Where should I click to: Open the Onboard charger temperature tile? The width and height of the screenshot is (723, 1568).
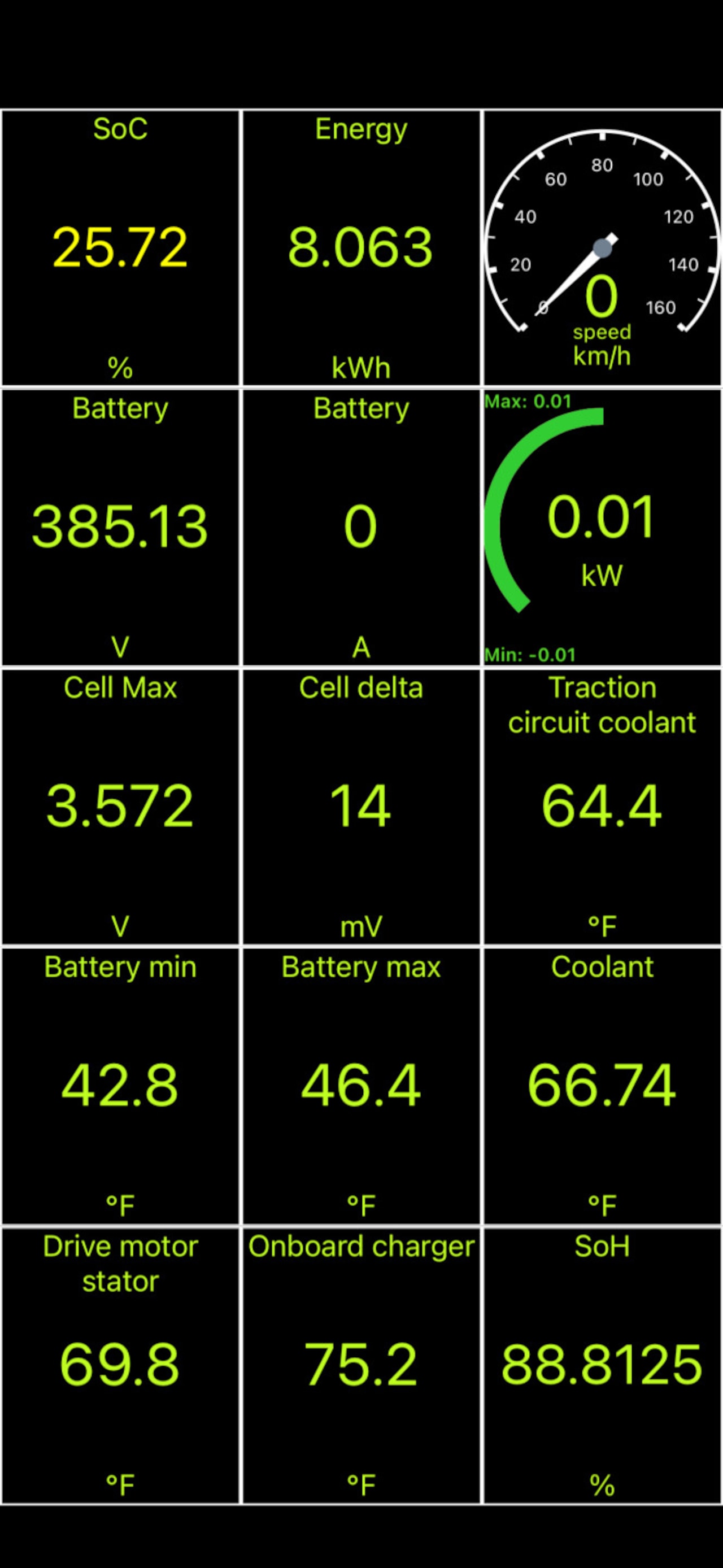click(x=361, y=1365)
